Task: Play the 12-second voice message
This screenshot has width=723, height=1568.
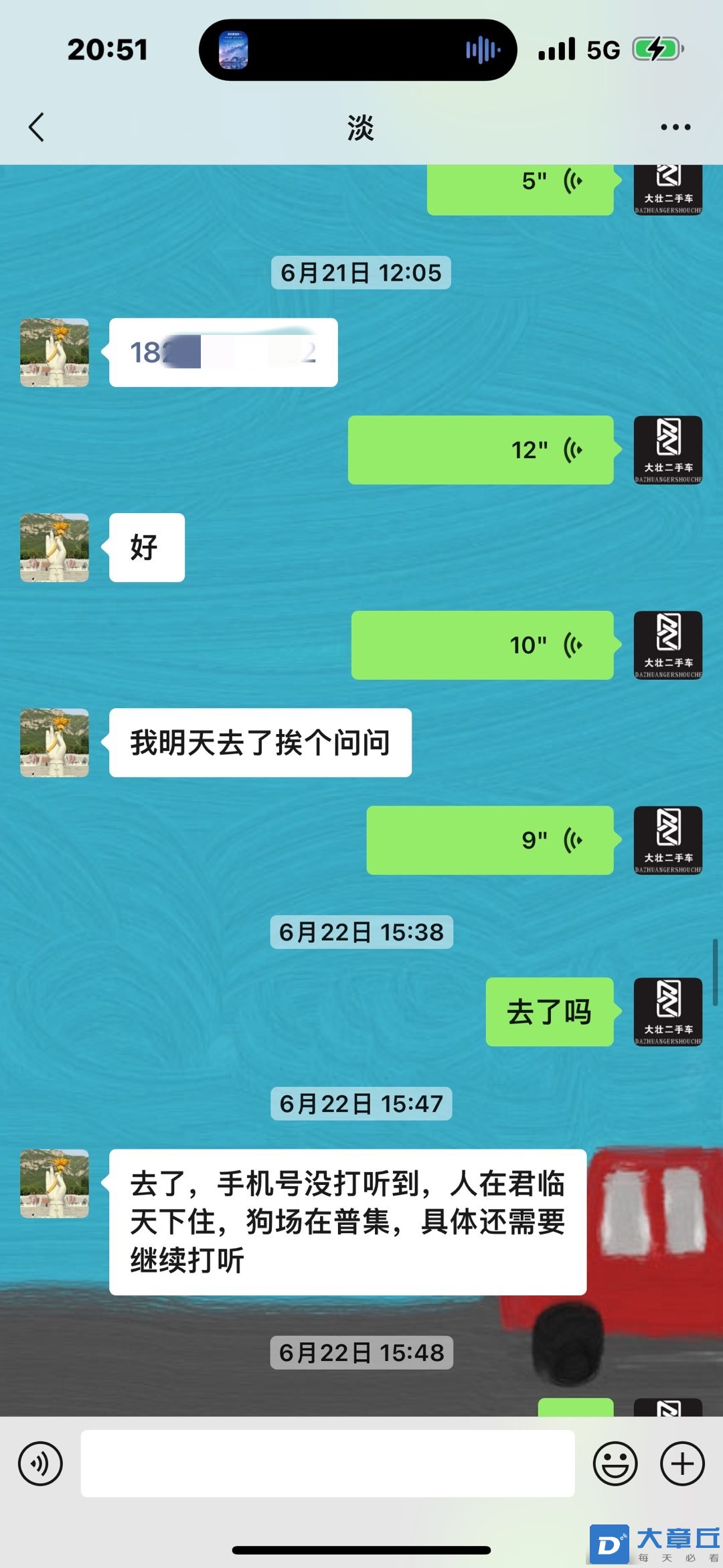Action: click(481, 450)
